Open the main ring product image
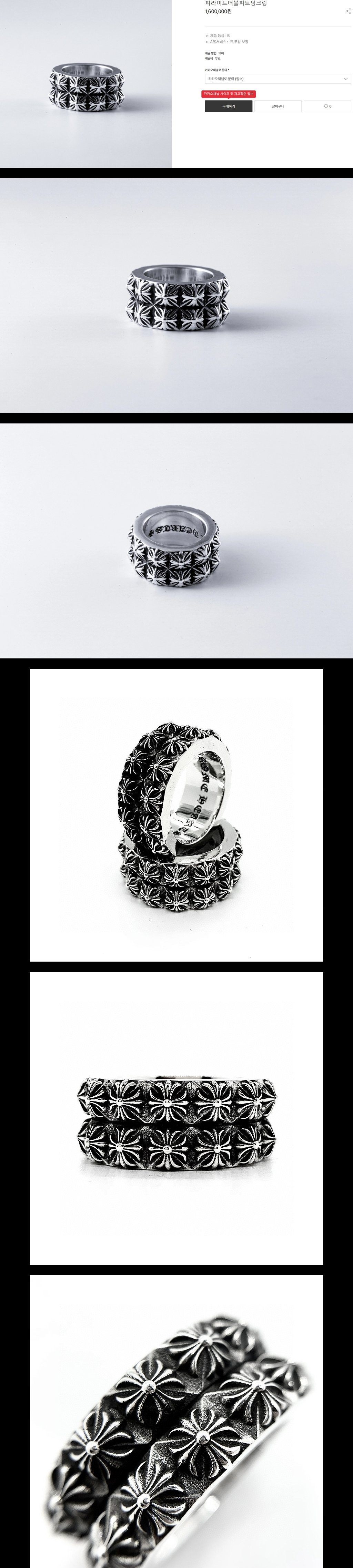The image size is (353, 1568). click(x=85, y=83)
